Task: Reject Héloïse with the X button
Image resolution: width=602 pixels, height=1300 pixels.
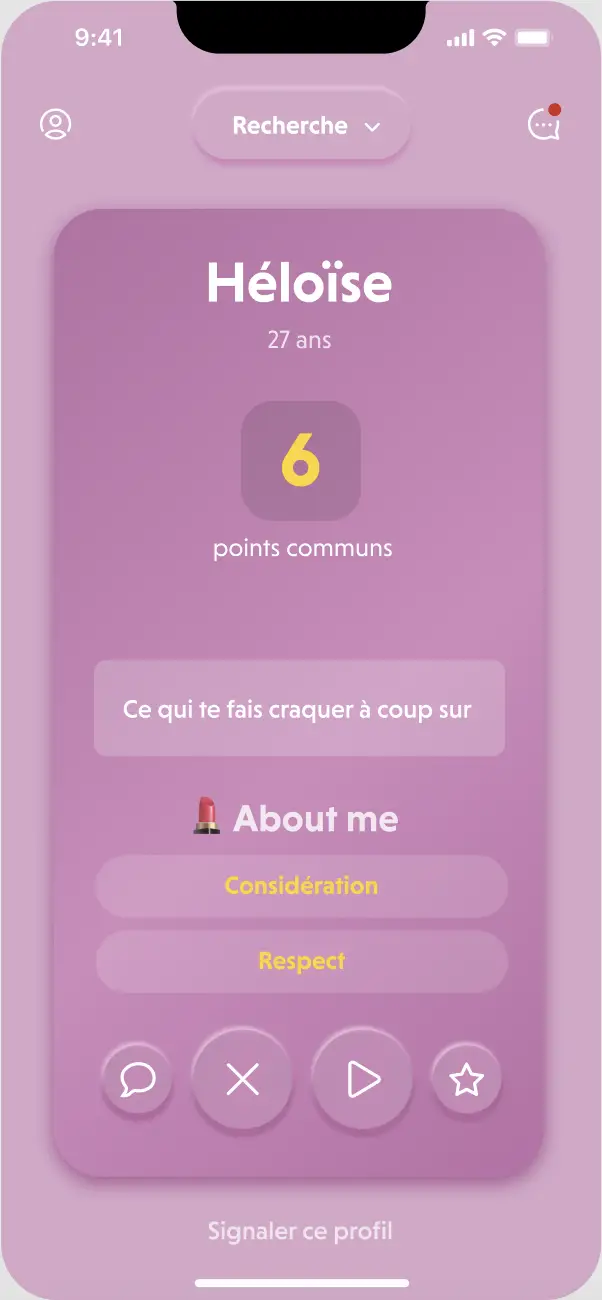Action: click(242, 1079)
